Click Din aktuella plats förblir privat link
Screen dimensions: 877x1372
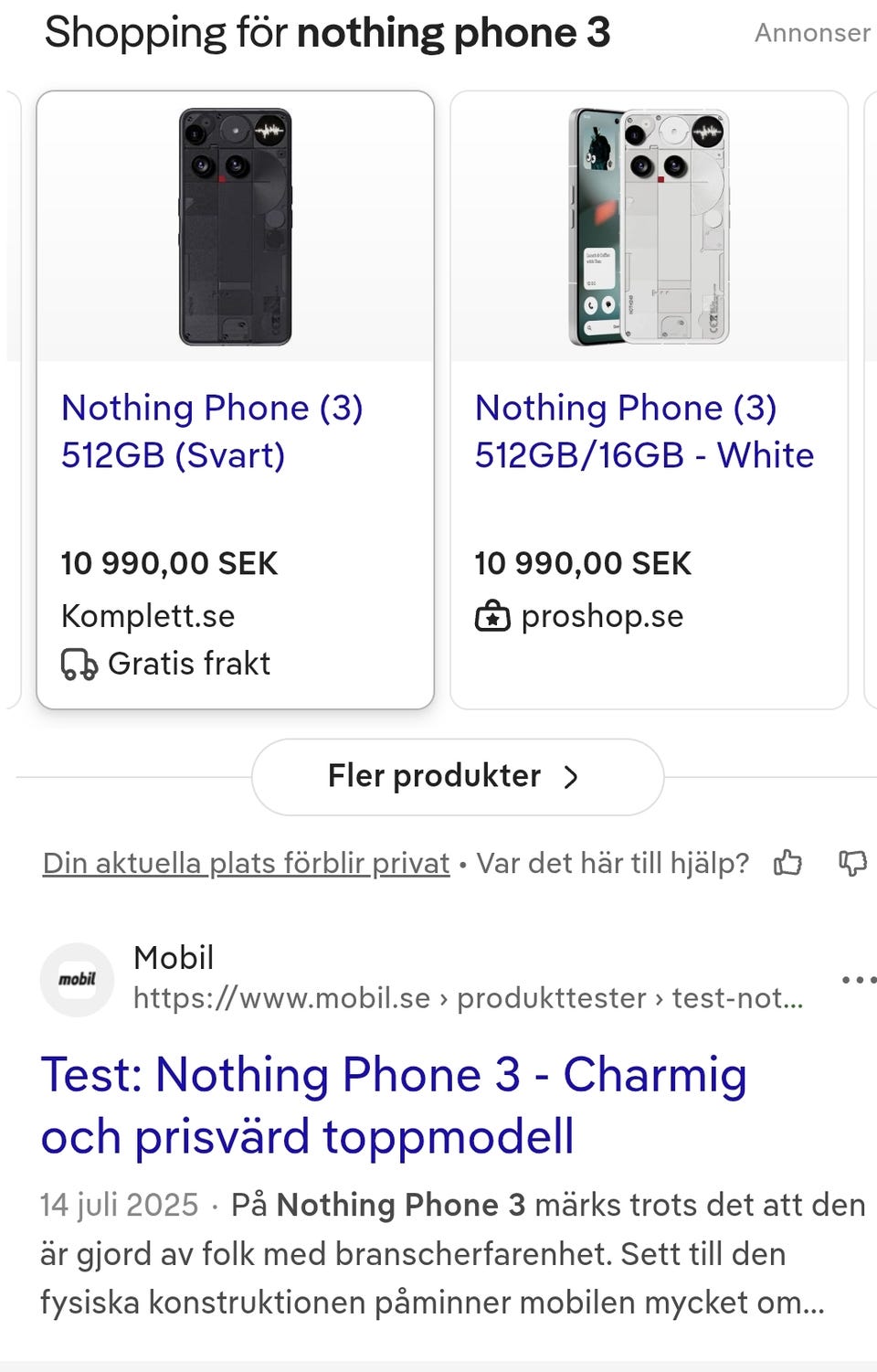click(x=246, y=863)
